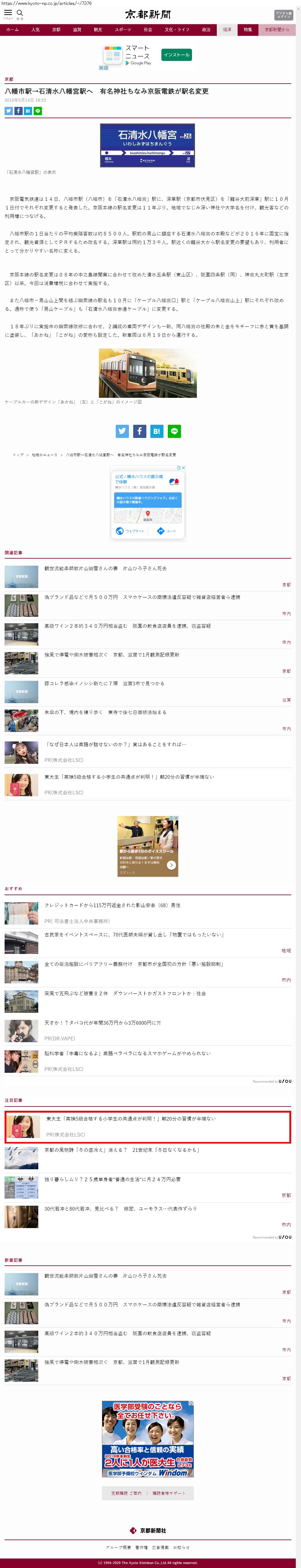Open article 古民家をイベントスペースに

[134, 934]
